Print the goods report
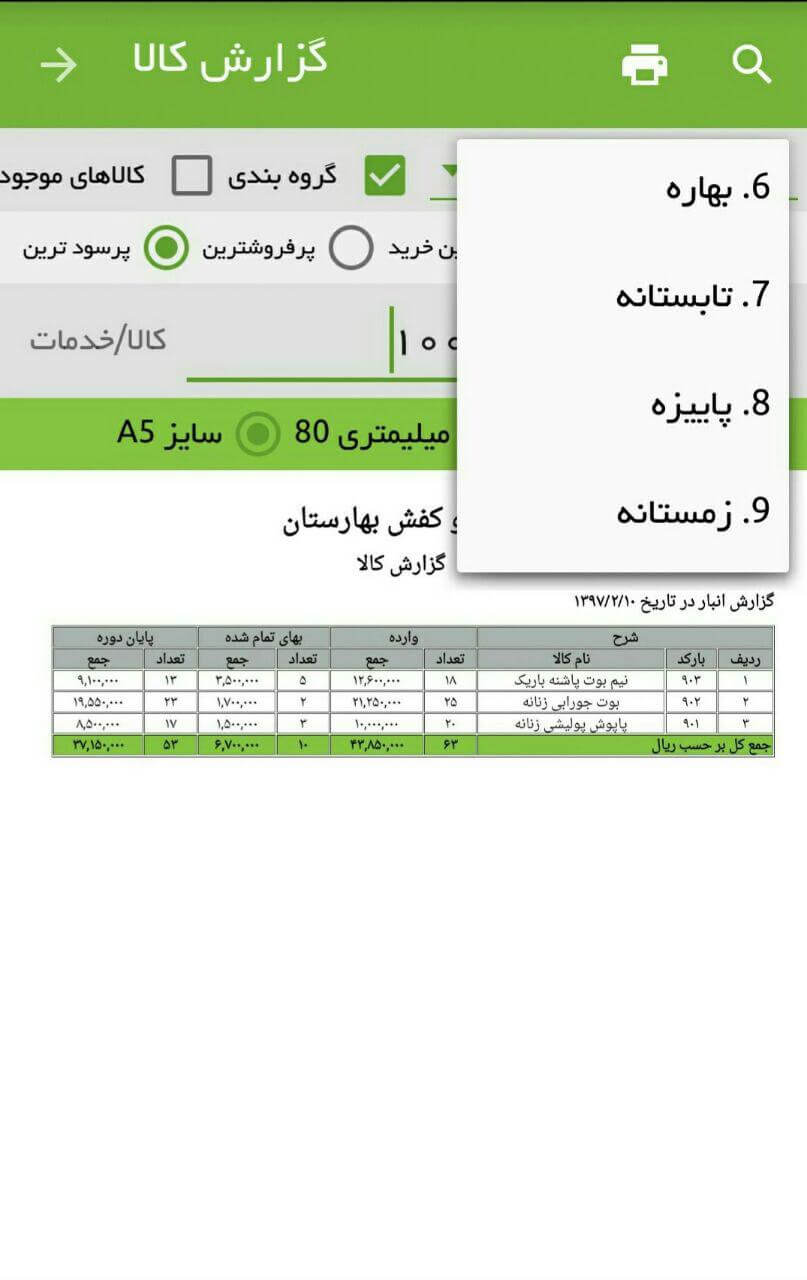 [644, 65]
